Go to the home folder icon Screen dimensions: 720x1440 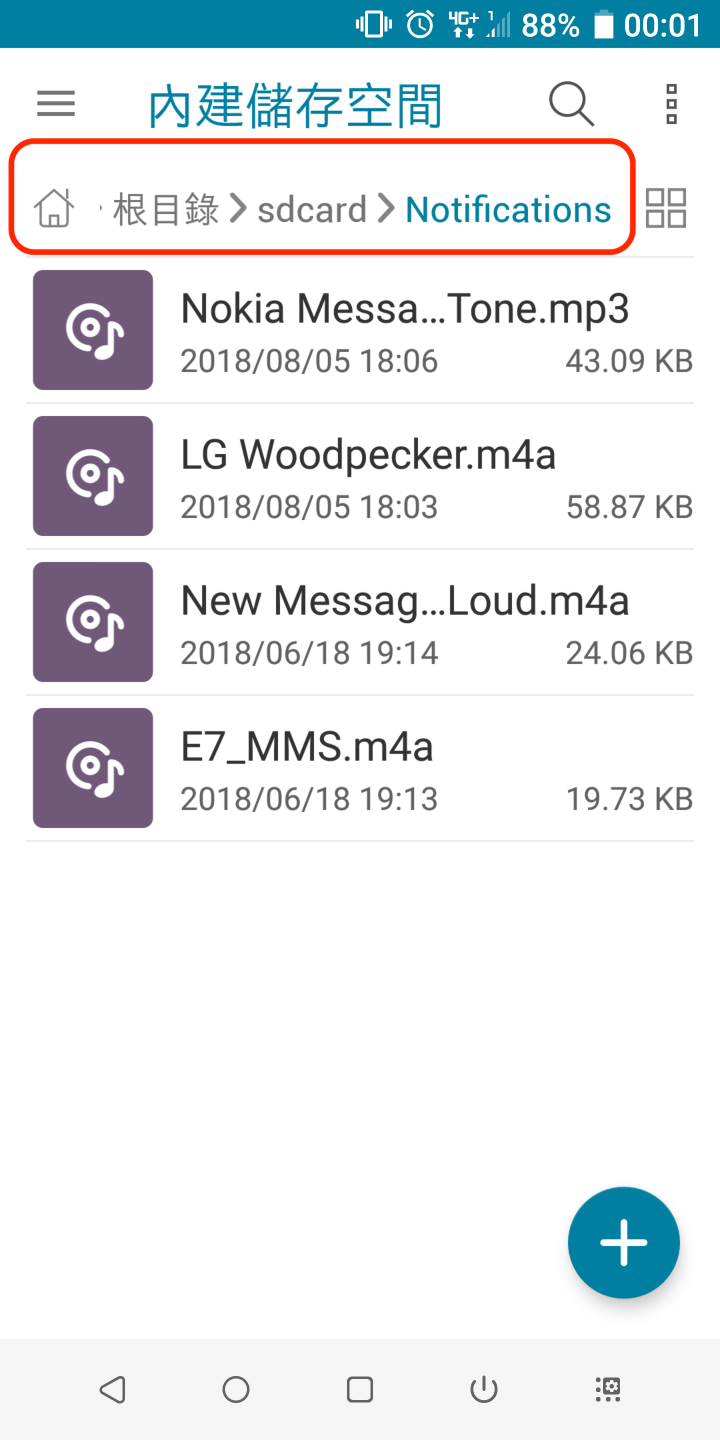coord(54,209)
